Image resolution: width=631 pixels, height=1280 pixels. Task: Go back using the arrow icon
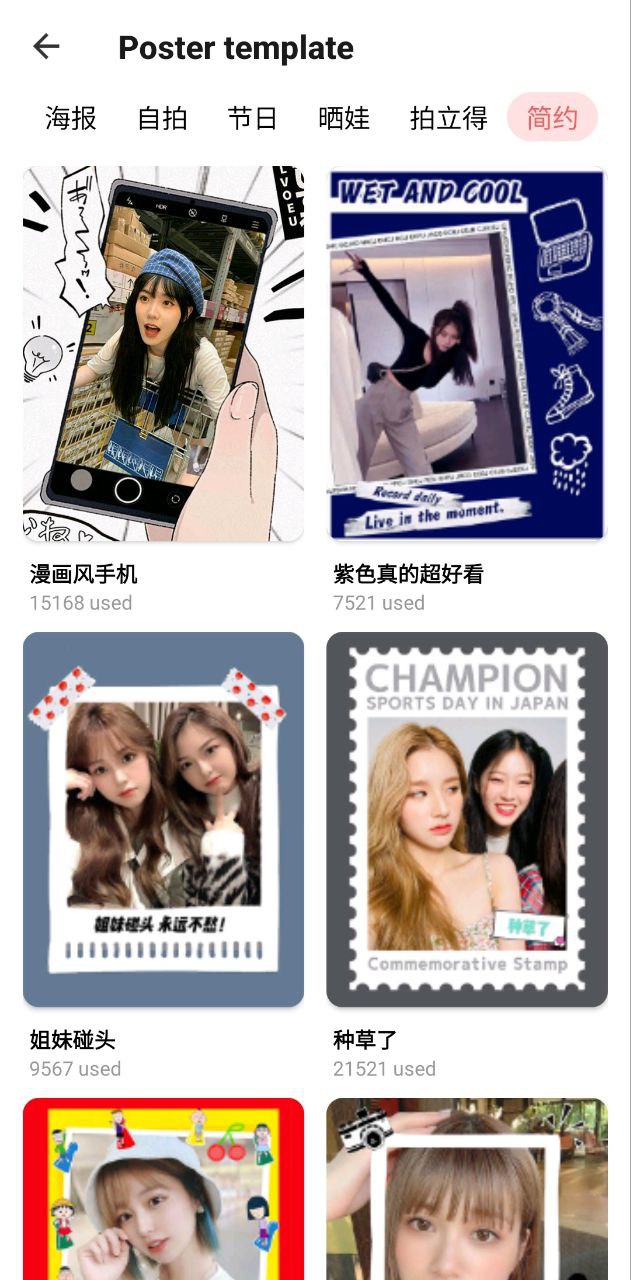point(46,47)
